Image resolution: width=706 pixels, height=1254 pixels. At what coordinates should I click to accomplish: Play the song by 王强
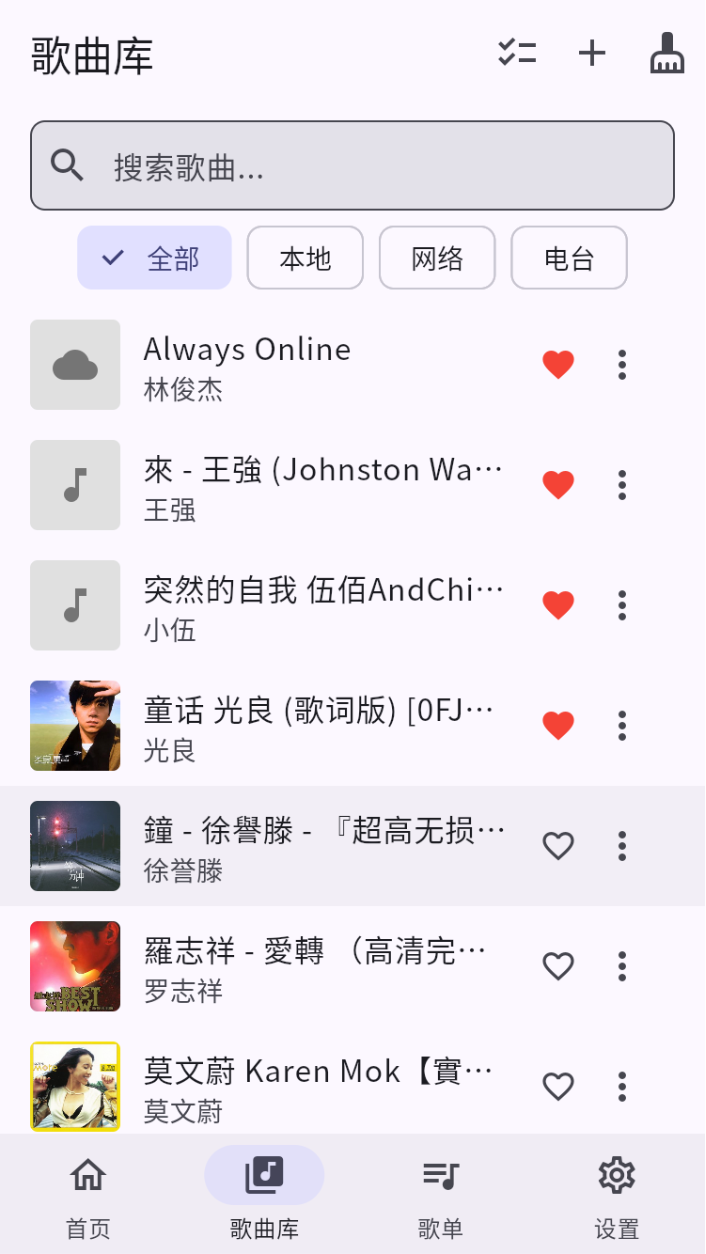click(320, 485)
